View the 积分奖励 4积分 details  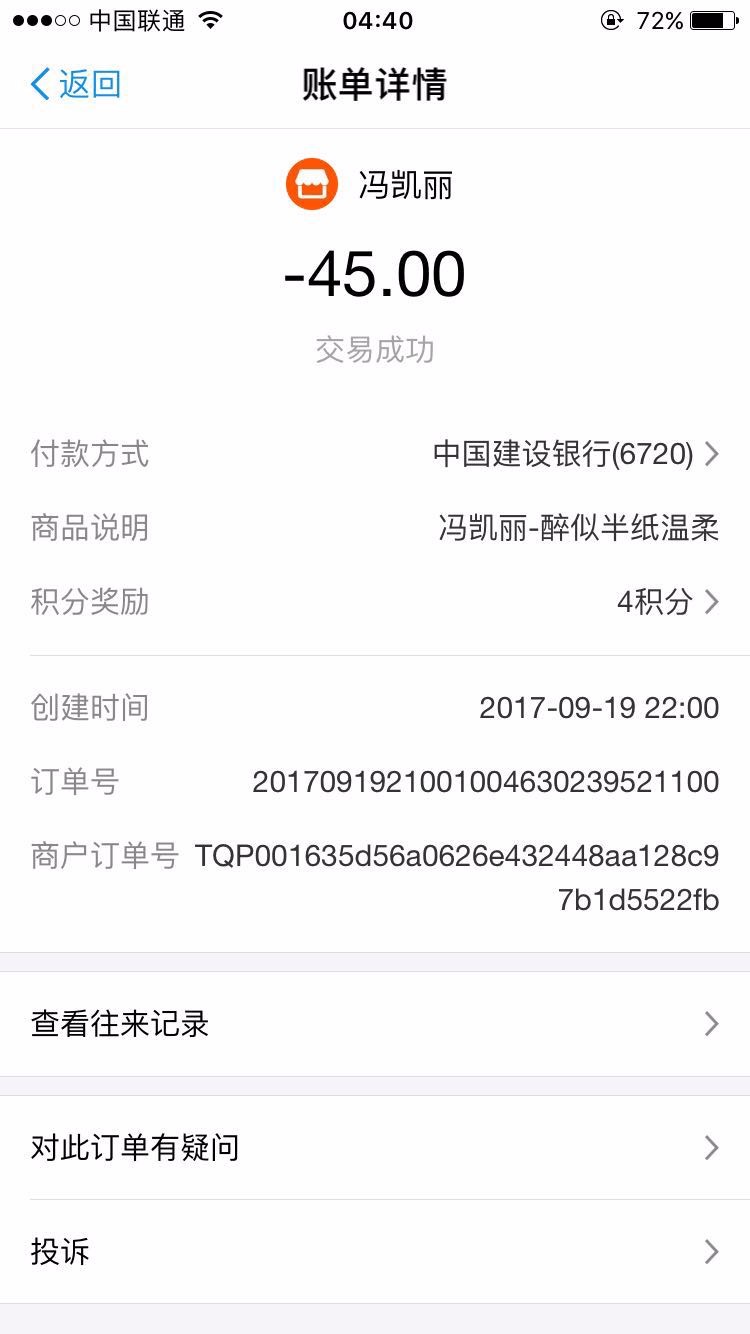[x=375, y=601]
